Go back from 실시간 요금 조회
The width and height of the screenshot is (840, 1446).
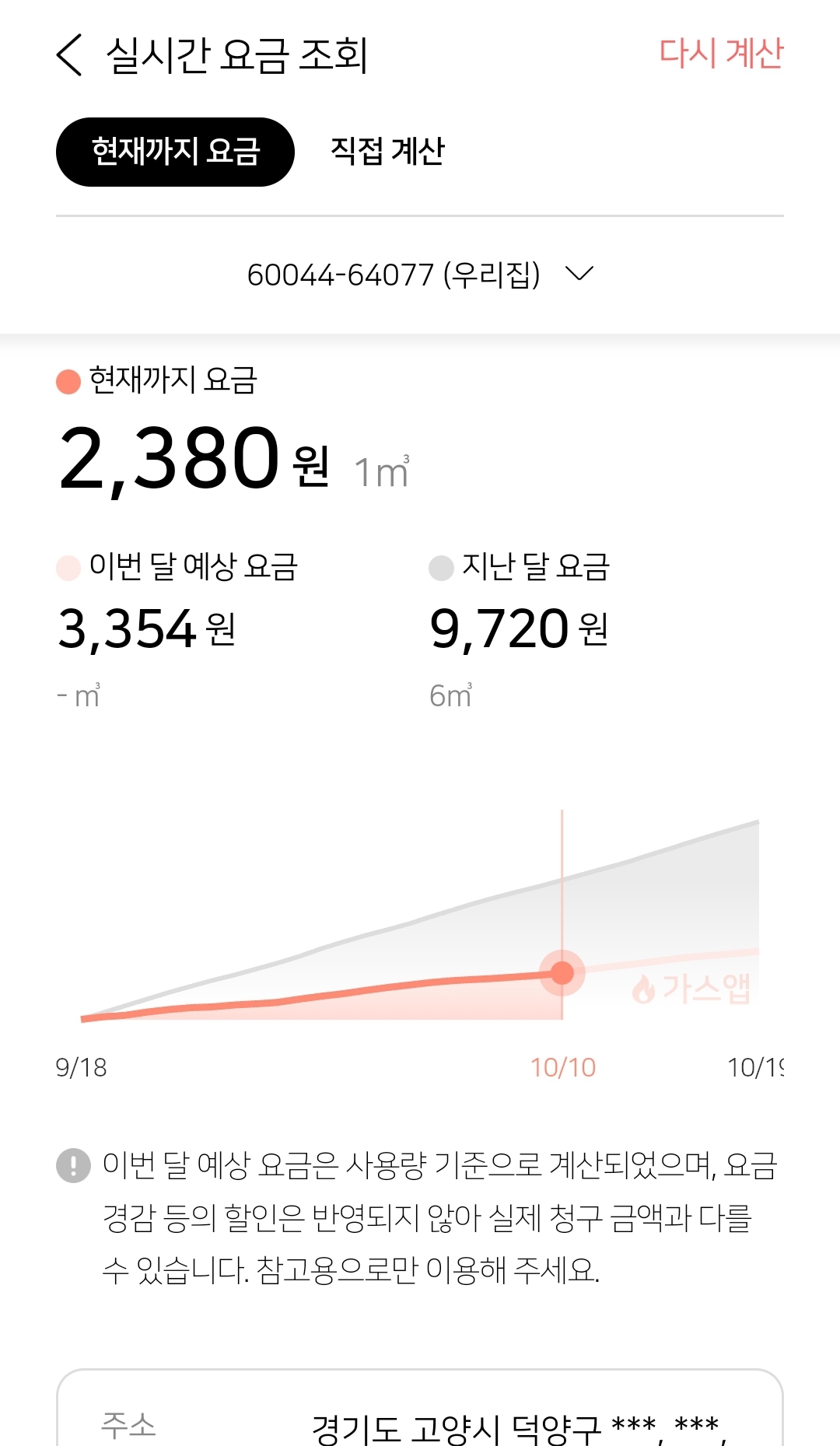(x=69, y=55)
